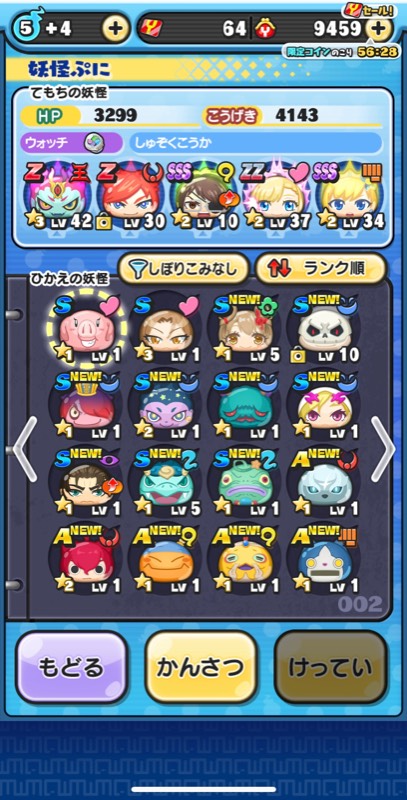The height and width of the screenshot is (800, 407).
Task: Open the ウォッチ watch setting
Action: 72,143
